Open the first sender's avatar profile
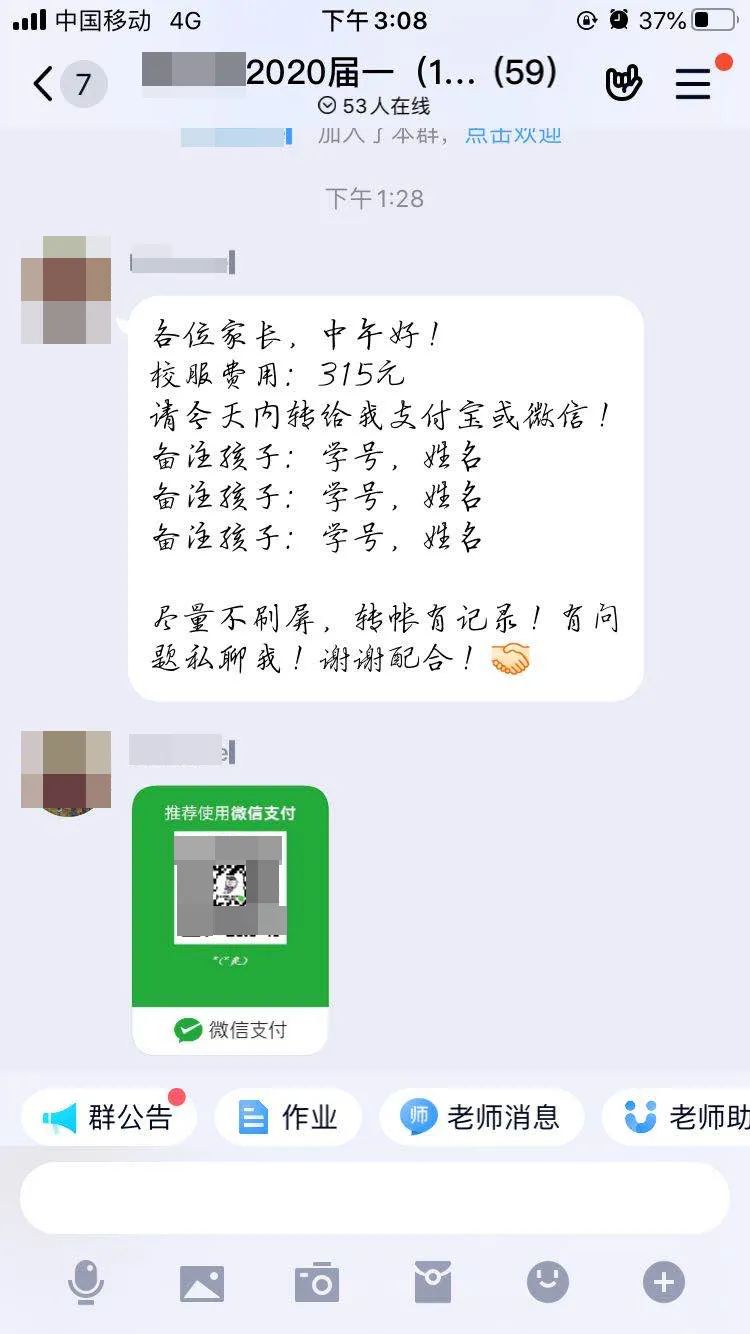The width and height of the screenshot is (750, 1334). pos(66,290)
